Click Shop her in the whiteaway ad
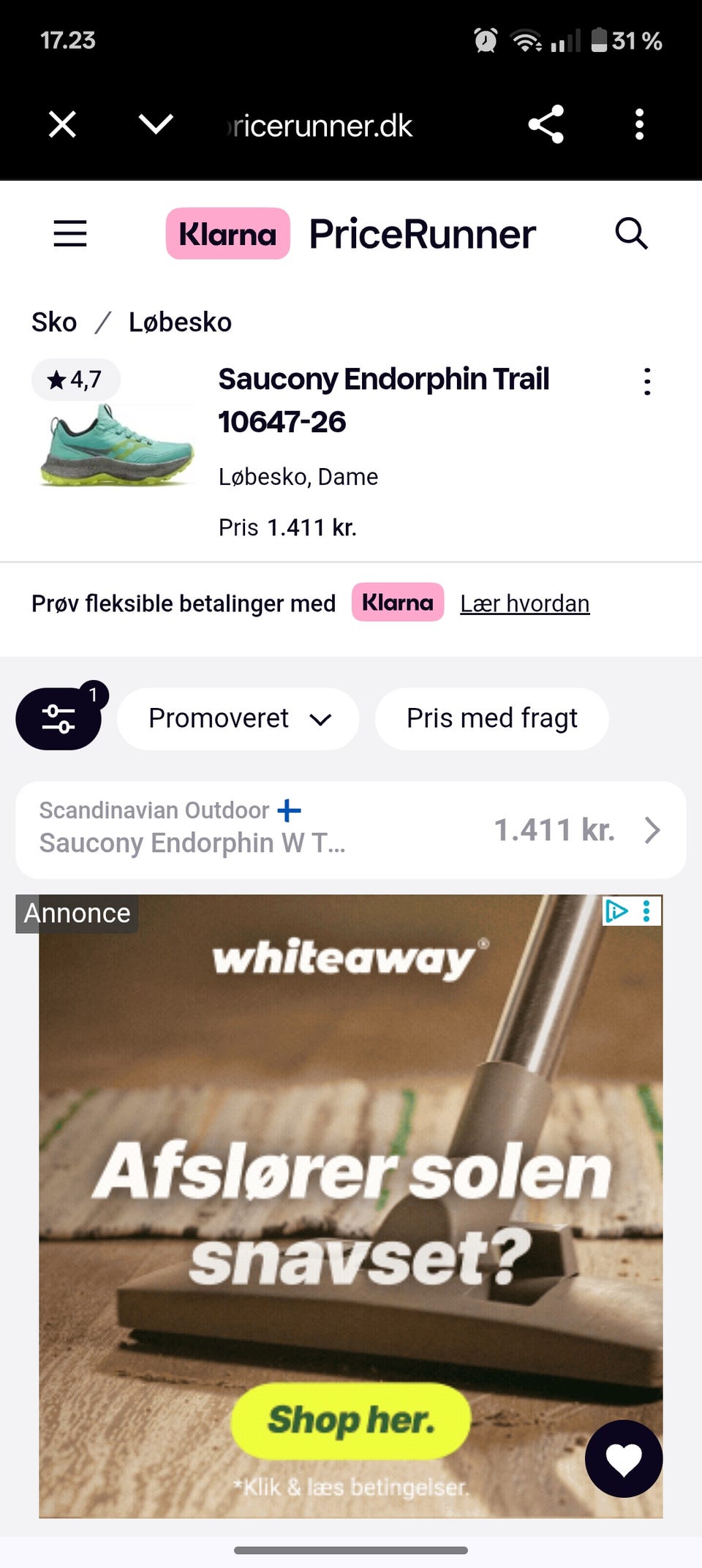 click(350, 1420)
